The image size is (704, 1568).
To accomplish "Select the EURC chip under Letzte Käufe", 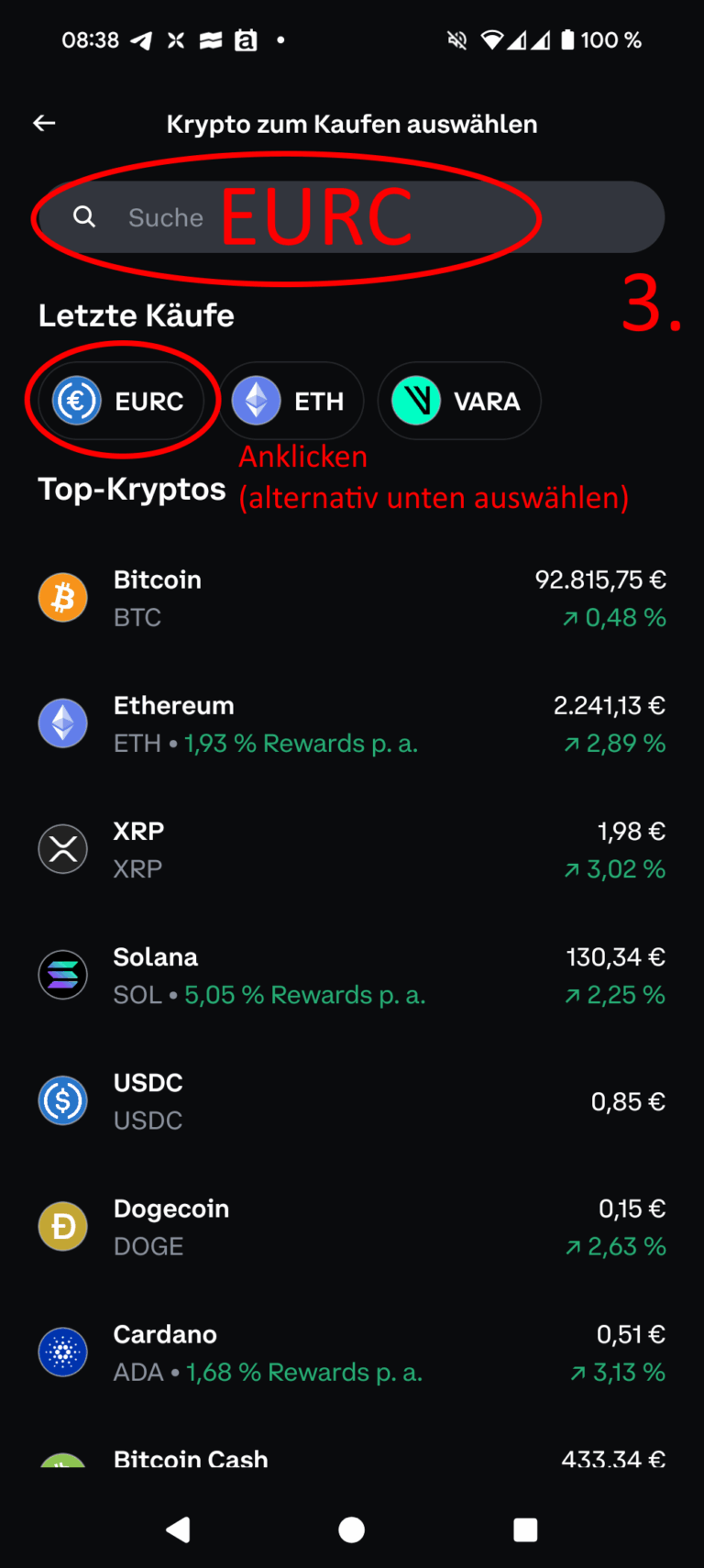I will [x=119, y=401].
